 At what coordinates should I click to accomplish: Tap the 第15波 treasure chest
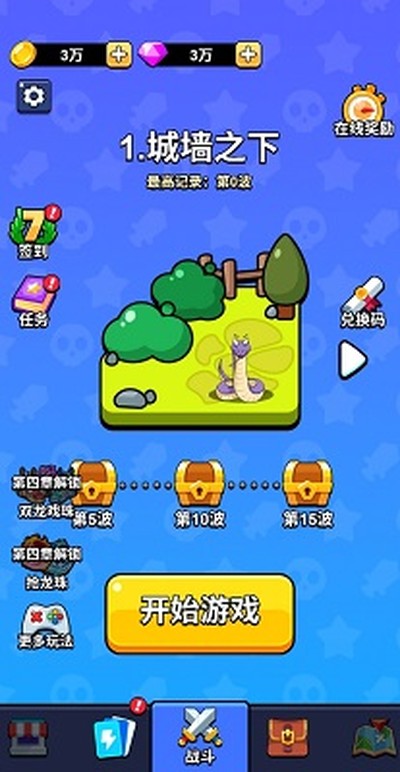pyautogui.click(x=308, y=484)
